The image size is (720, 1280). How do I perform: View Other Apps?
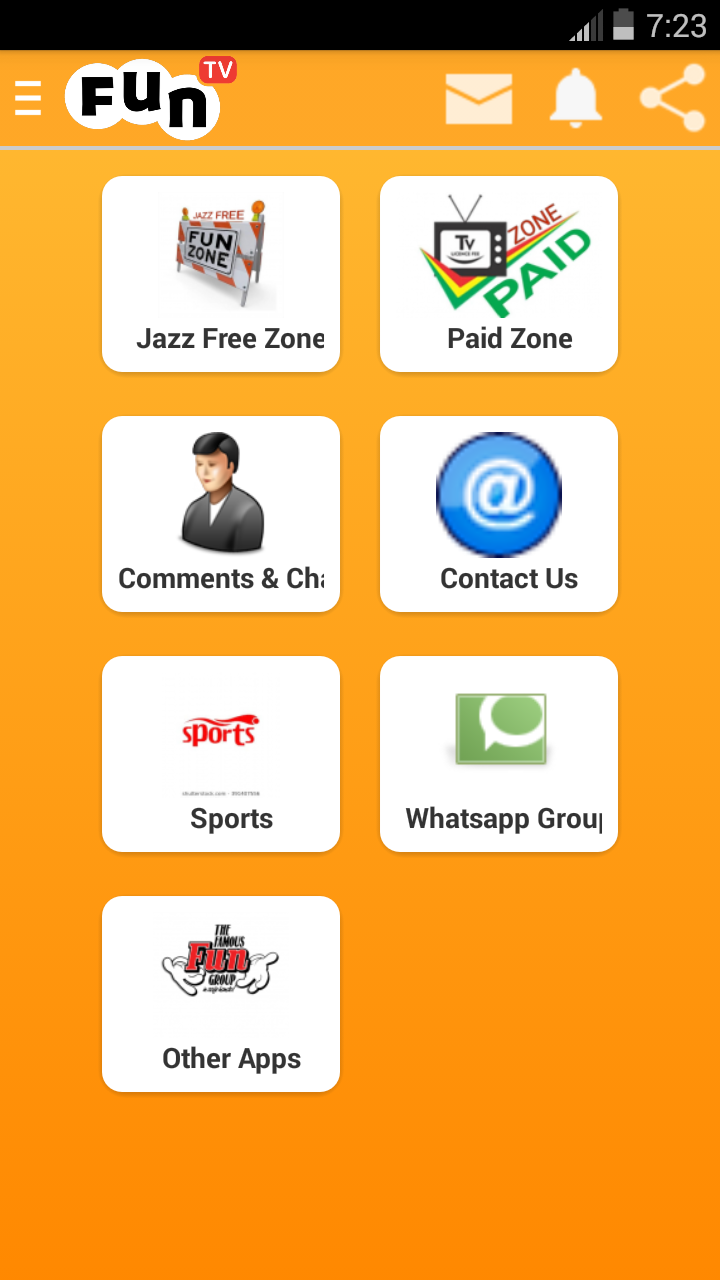(x=221, y=994)
